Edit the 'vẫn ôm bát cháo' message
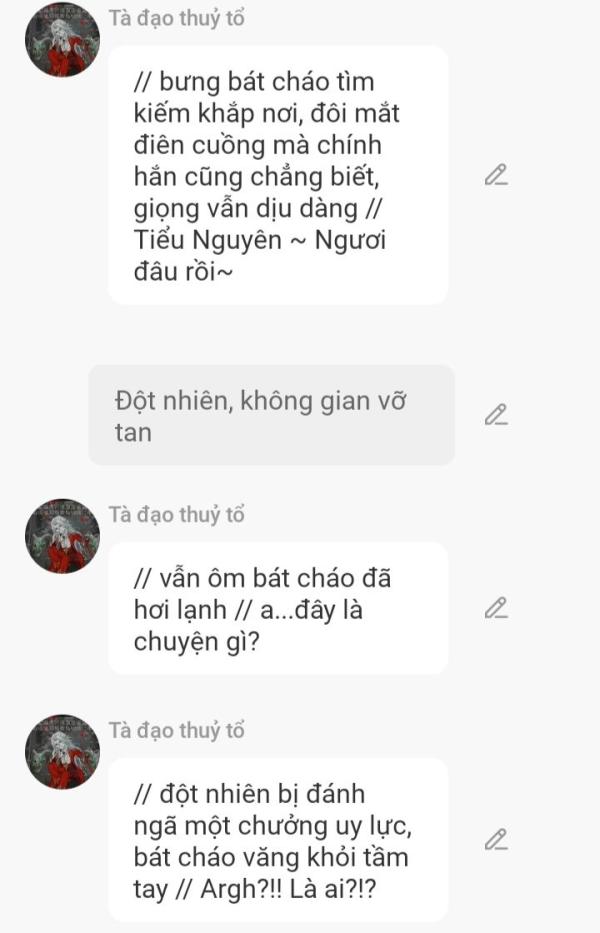The width and height of the screenshot is (600, 933). point(496,607)
